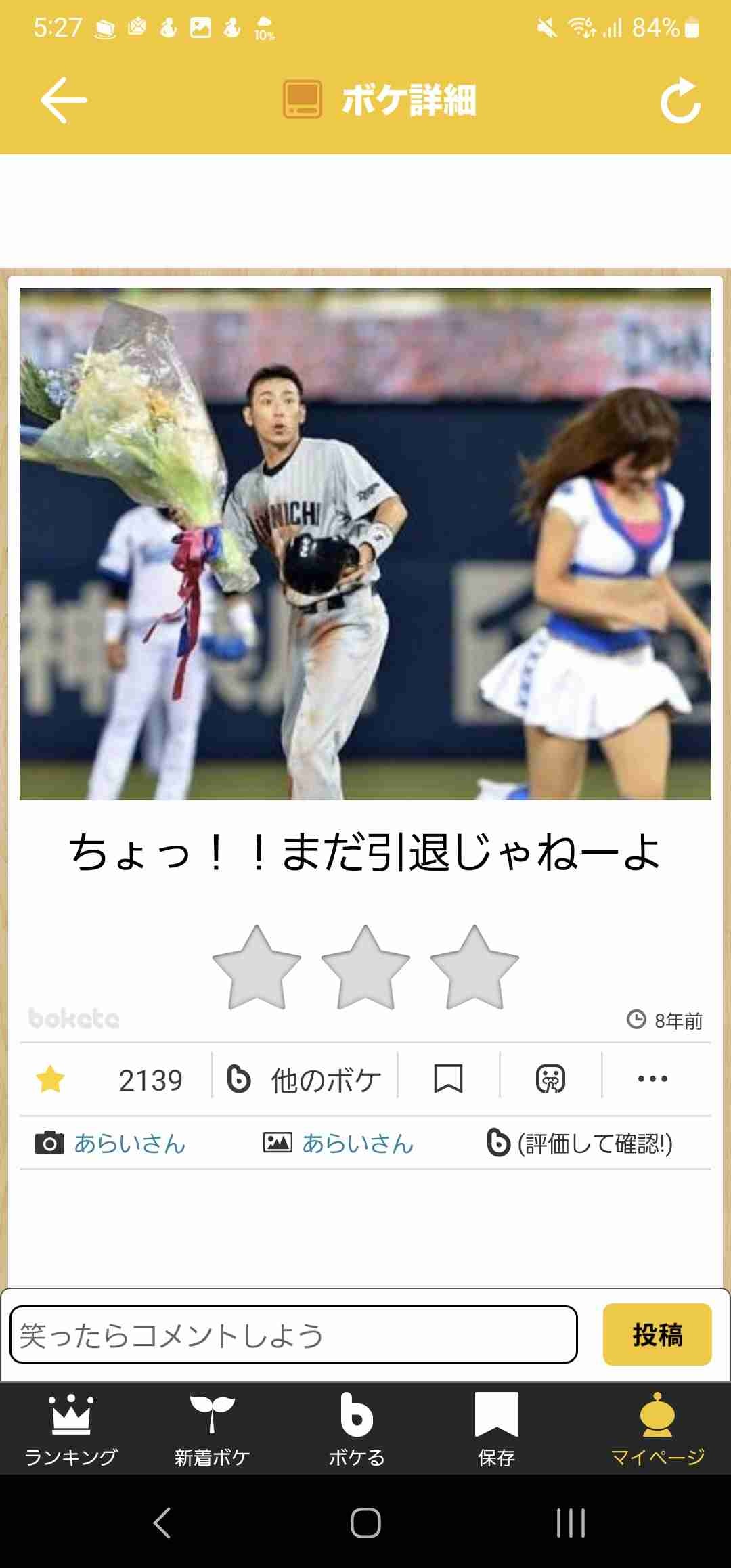731x1568 pixels.
Task: Tap the system home button
Action: tap(365, 1523)
